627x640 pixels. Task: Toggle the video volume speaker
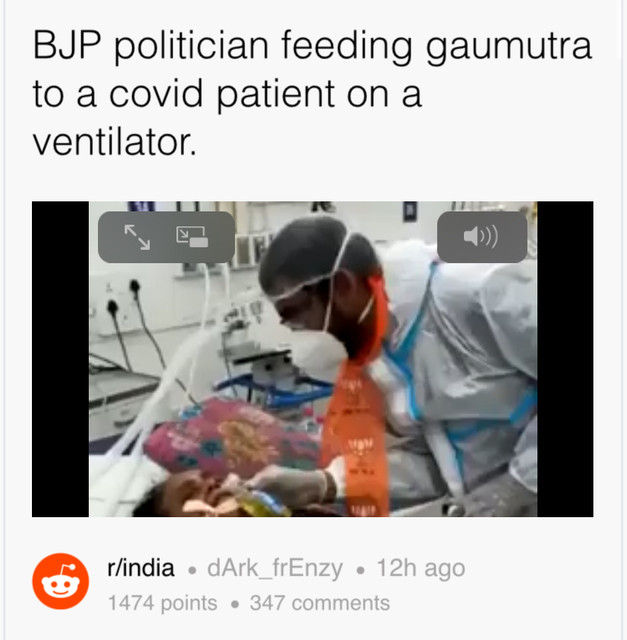(481, 236)
